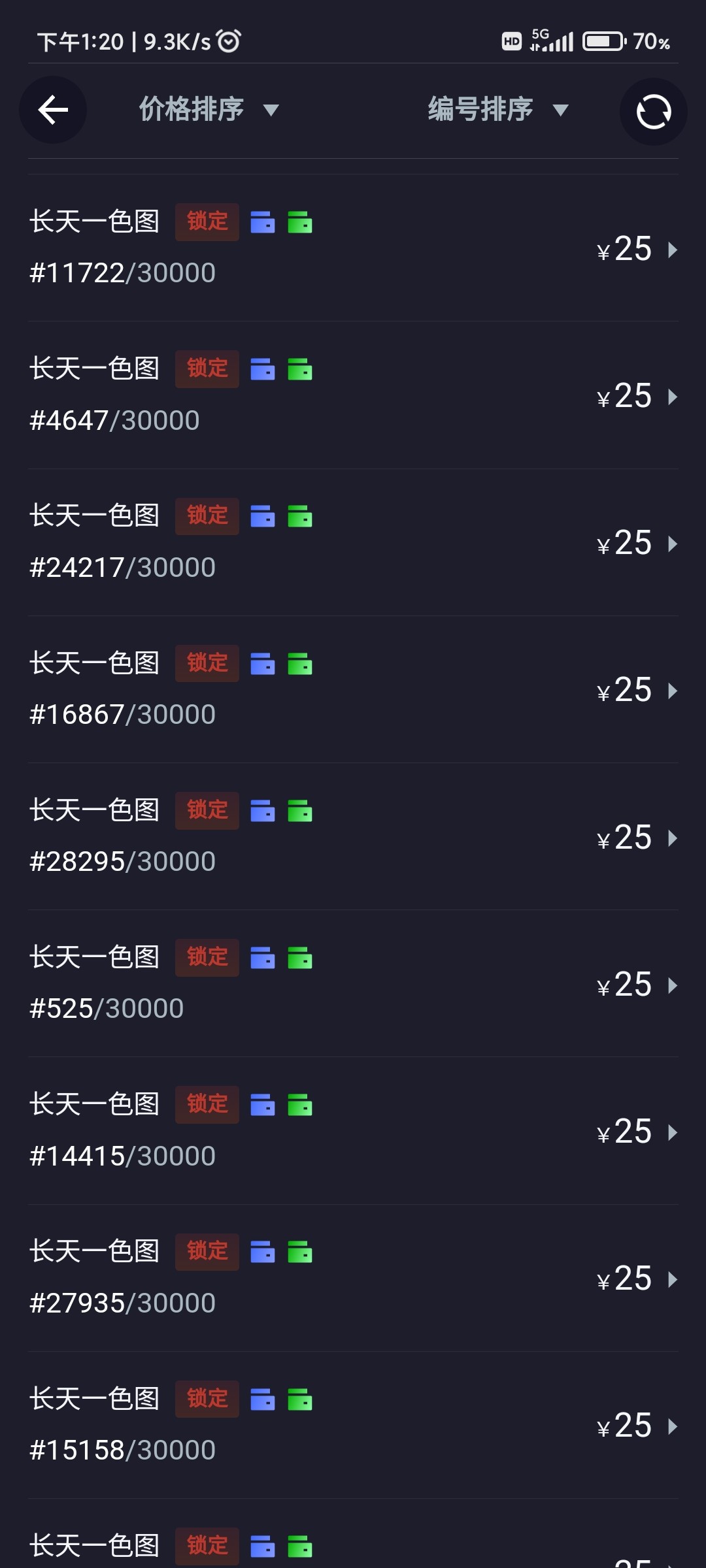Click the green wallet icon on #27935
The width and height of the screenshot is (706, 1568).
pos(300,1252)
